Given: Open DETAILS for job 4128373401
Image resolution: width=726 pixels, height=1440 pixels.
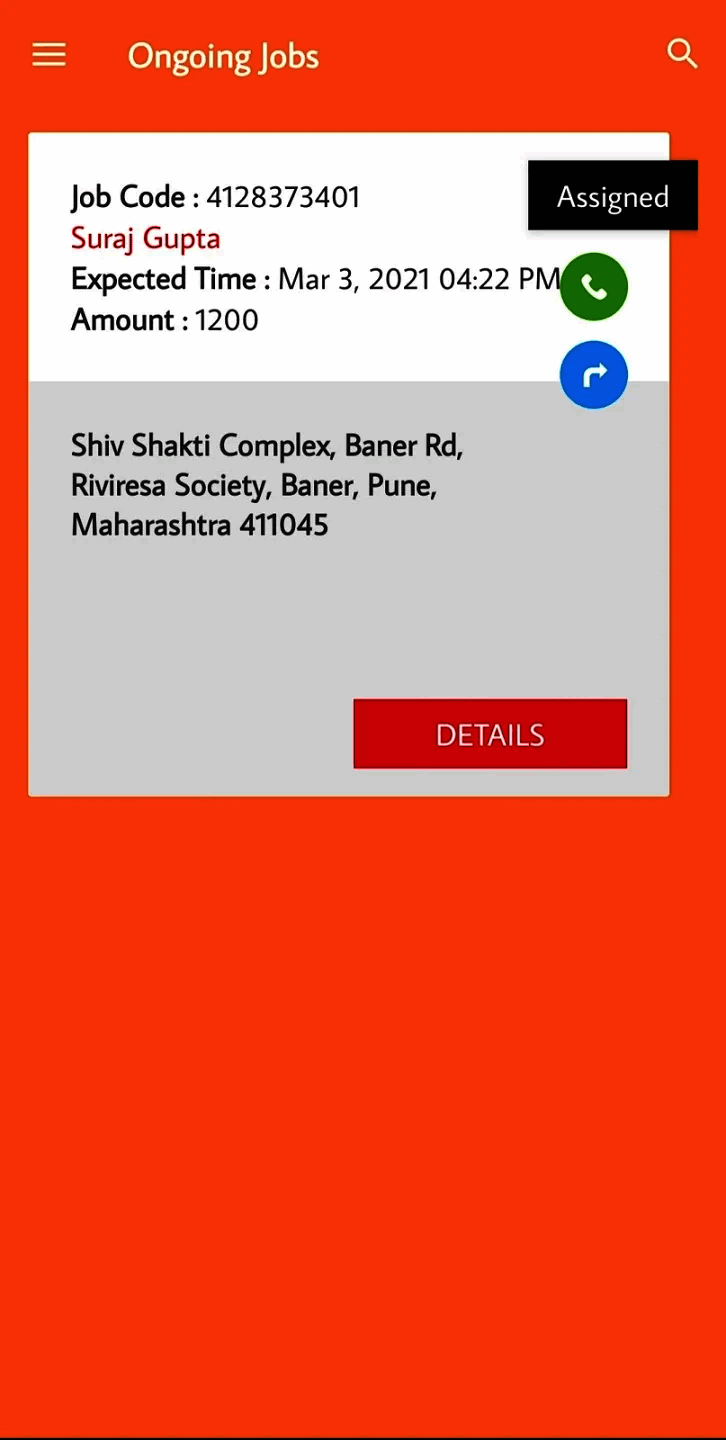Looking at the screenshot, I should [x=490, y=734].
